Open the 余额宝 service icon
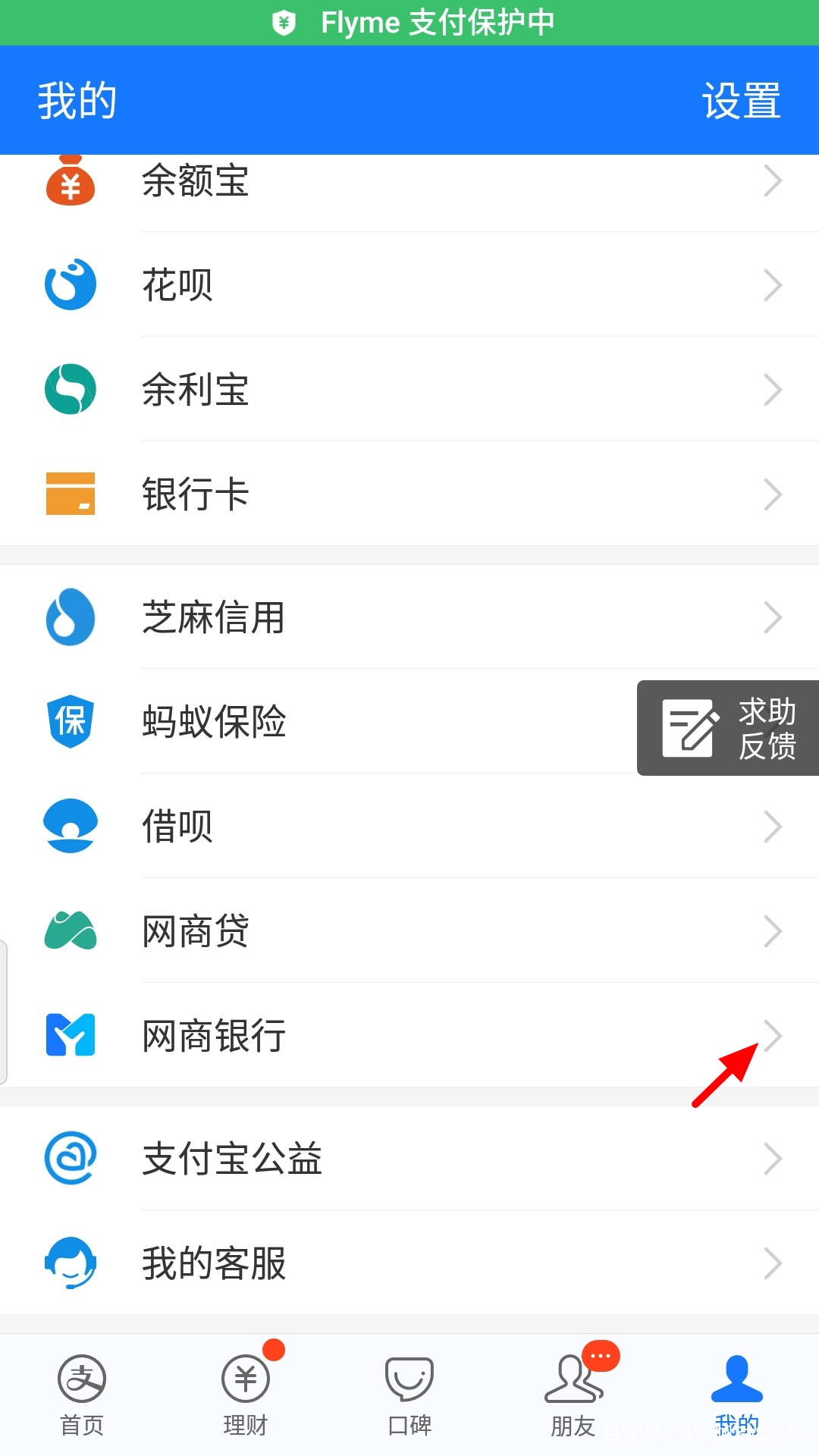 (x=70, y=182)
